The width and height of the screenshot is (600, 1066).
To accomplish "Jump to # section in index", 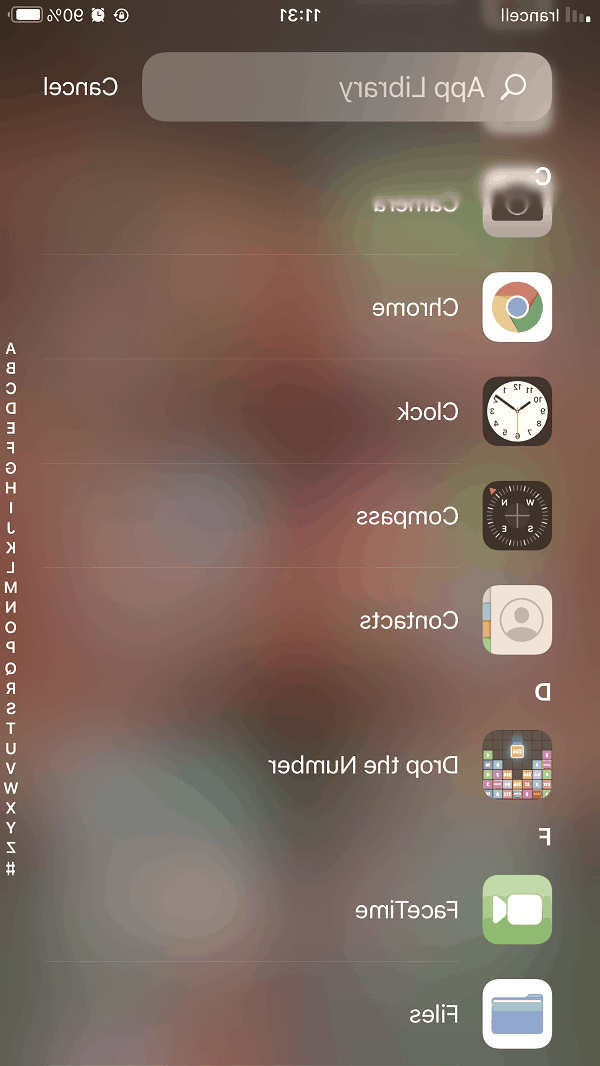I will pyautogui.click(x=11, y=868).
